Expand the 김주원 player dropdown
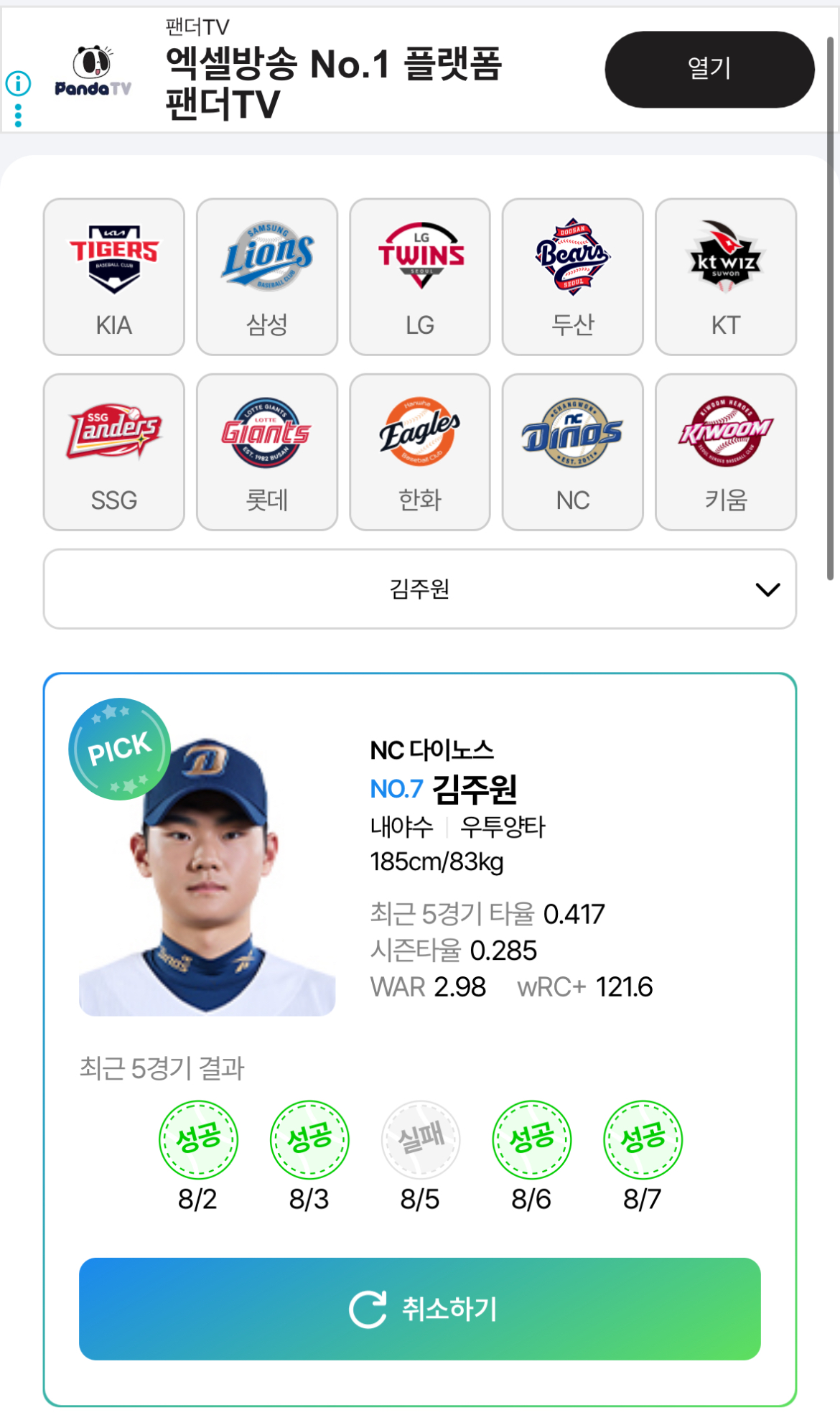The image size is (840, 1415). click(x=420, y=589)
